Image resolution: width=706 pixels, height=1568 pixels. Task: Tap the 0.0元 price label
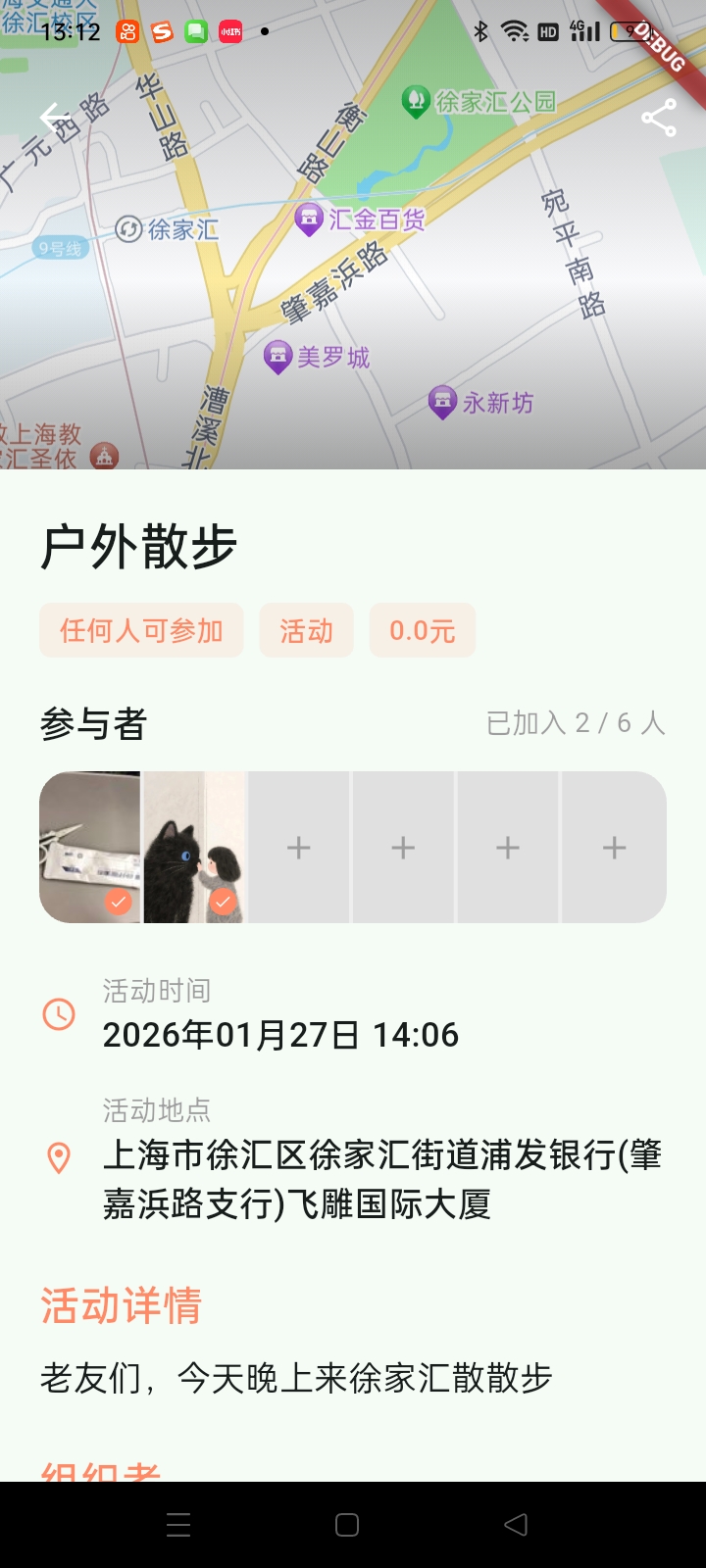tap(422, 630)
